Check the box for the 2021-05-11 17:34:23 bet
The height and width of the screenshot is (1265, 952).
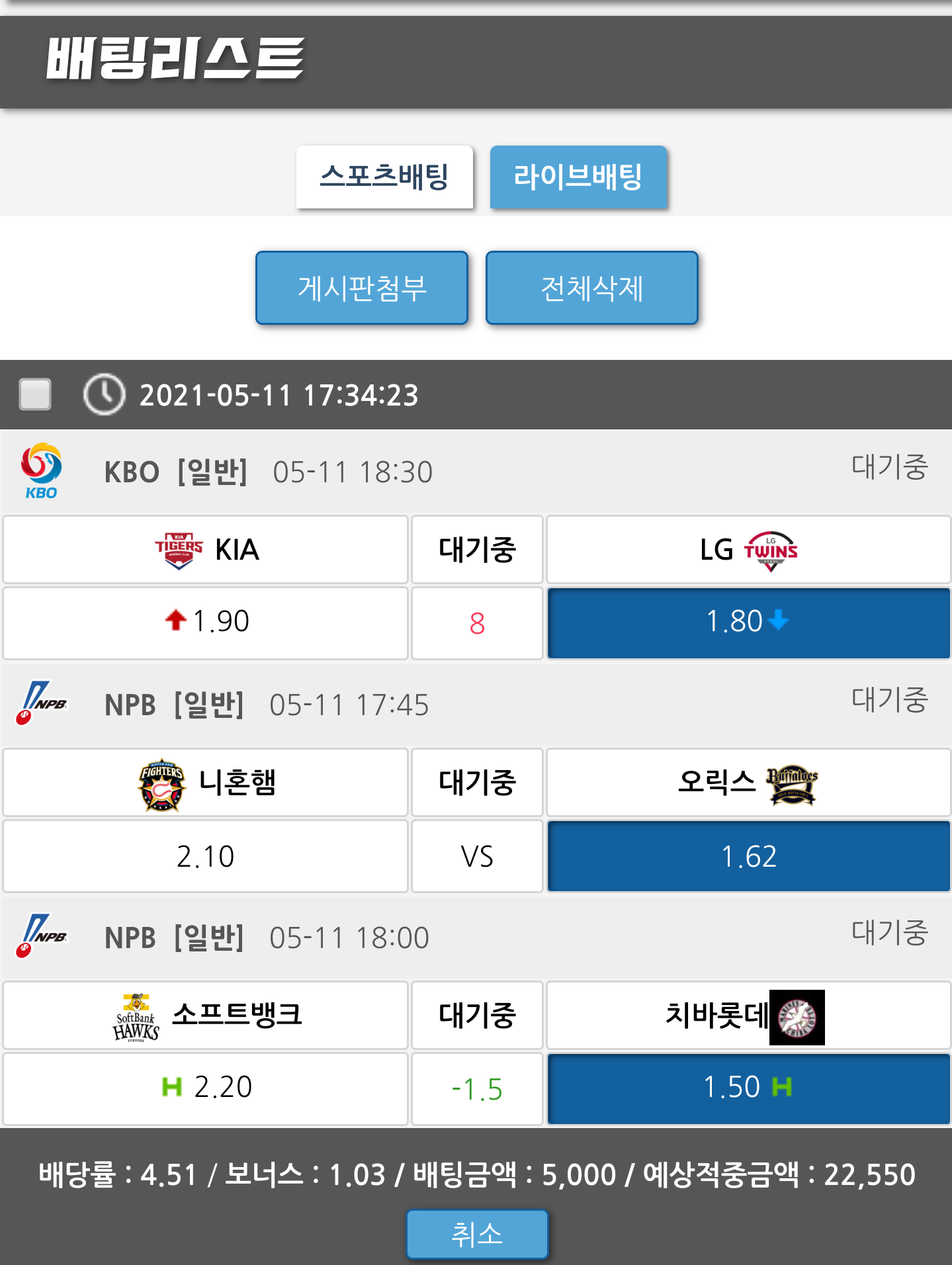coord(36,394)
